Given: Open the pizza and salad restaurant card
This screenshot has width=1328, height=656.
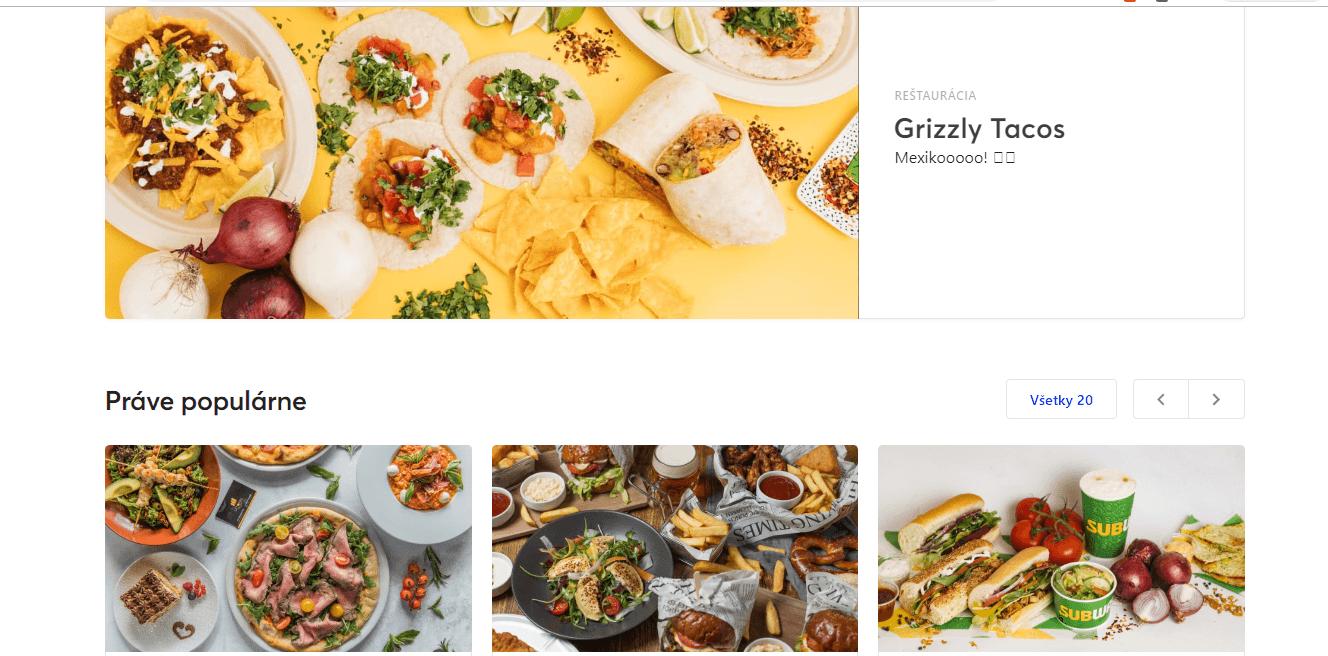Looking at the screenshot, I should [288, 548].
